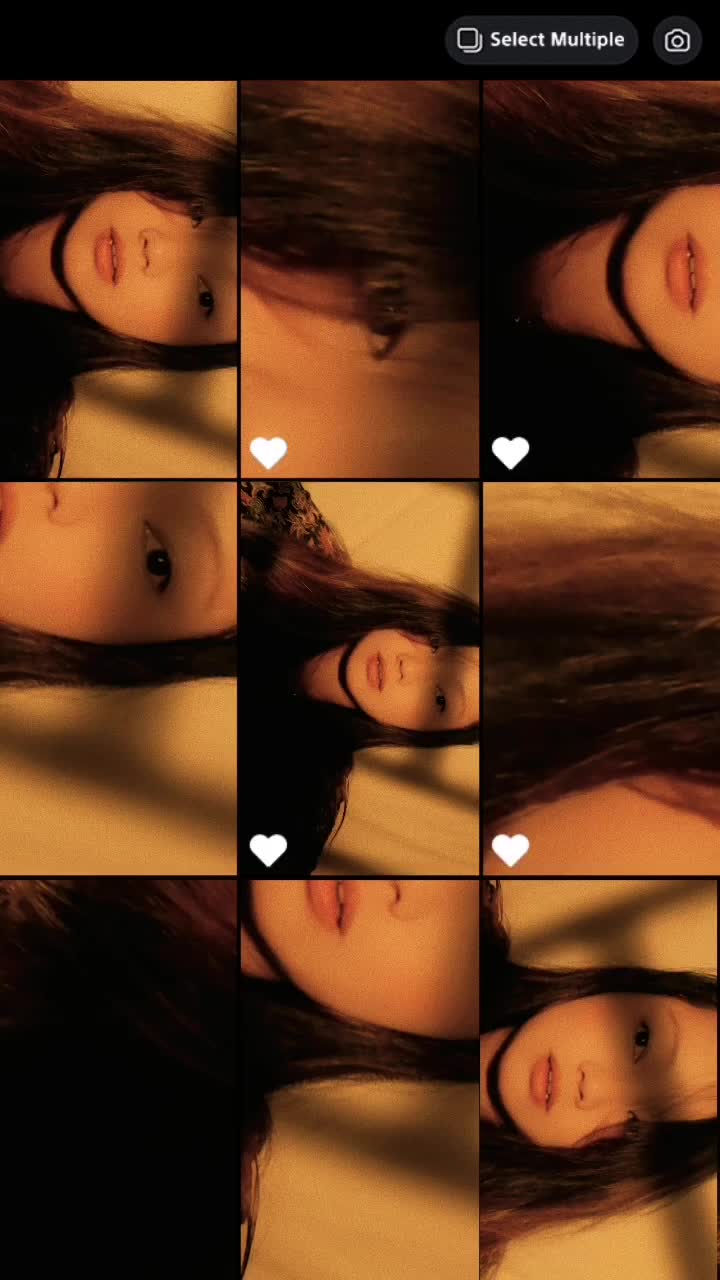Viewport: 720px width, 1280px height.
Task: Open the extreme close-up photo of one eye
Action: (118, 679)
